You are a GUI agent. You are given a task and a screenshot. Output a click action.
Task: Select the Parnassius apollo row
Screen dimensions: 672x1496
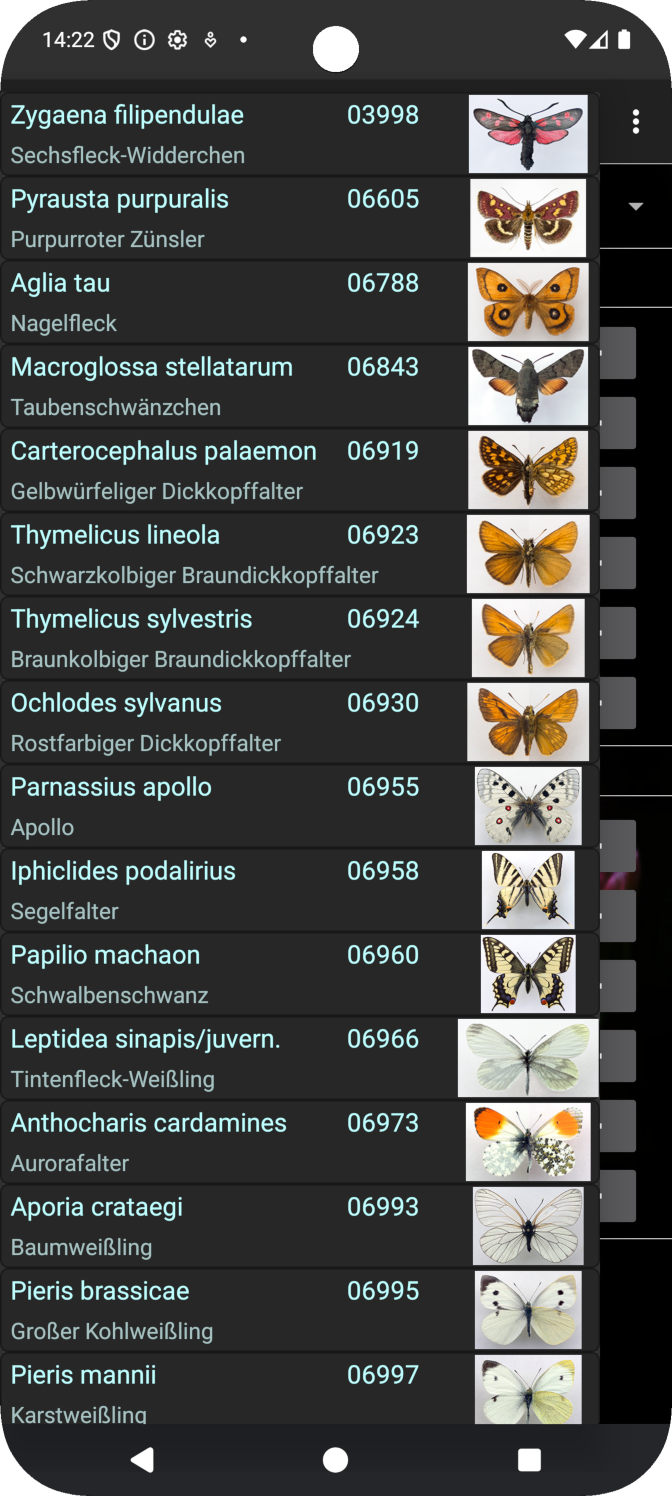pos(300,806)
